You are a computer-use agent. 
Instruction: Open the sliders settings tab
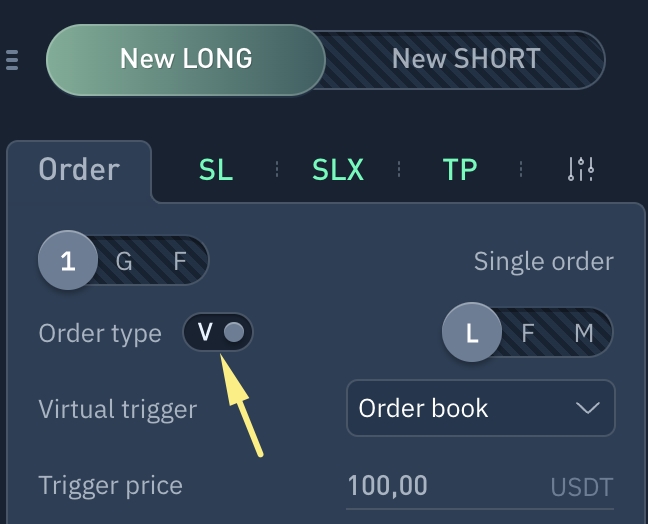(x=580, y=170)
